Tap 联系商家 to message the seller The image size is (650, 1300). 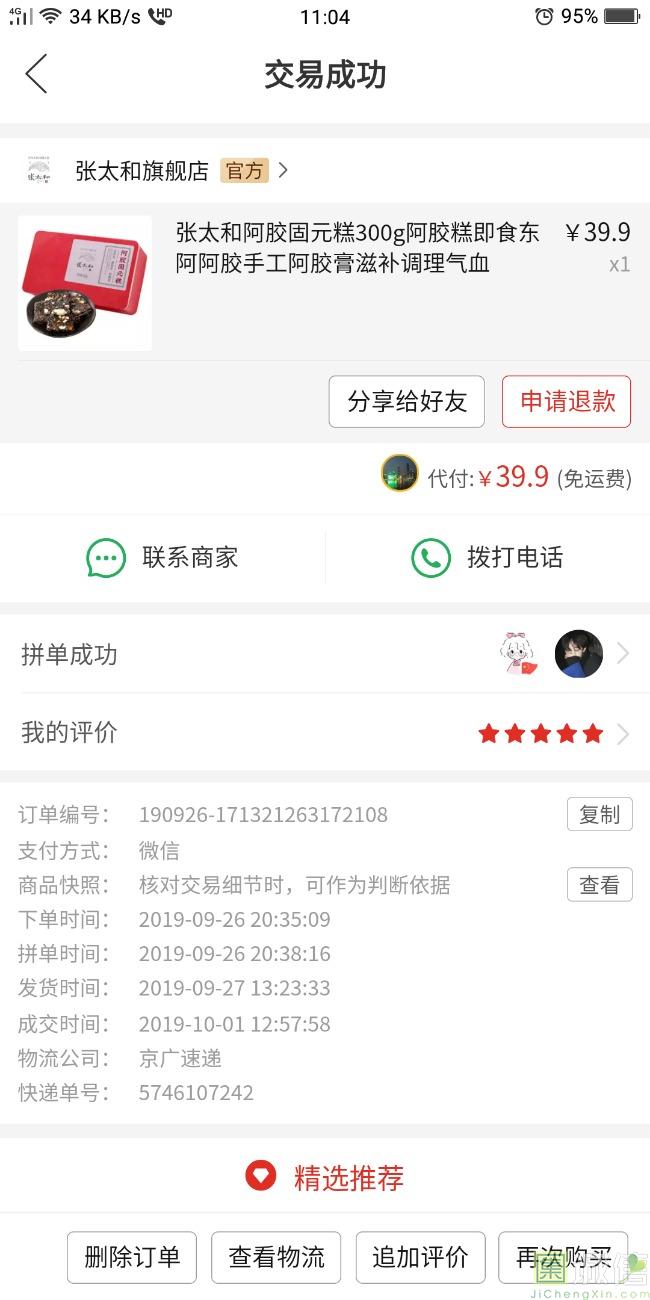click(163, 557)
